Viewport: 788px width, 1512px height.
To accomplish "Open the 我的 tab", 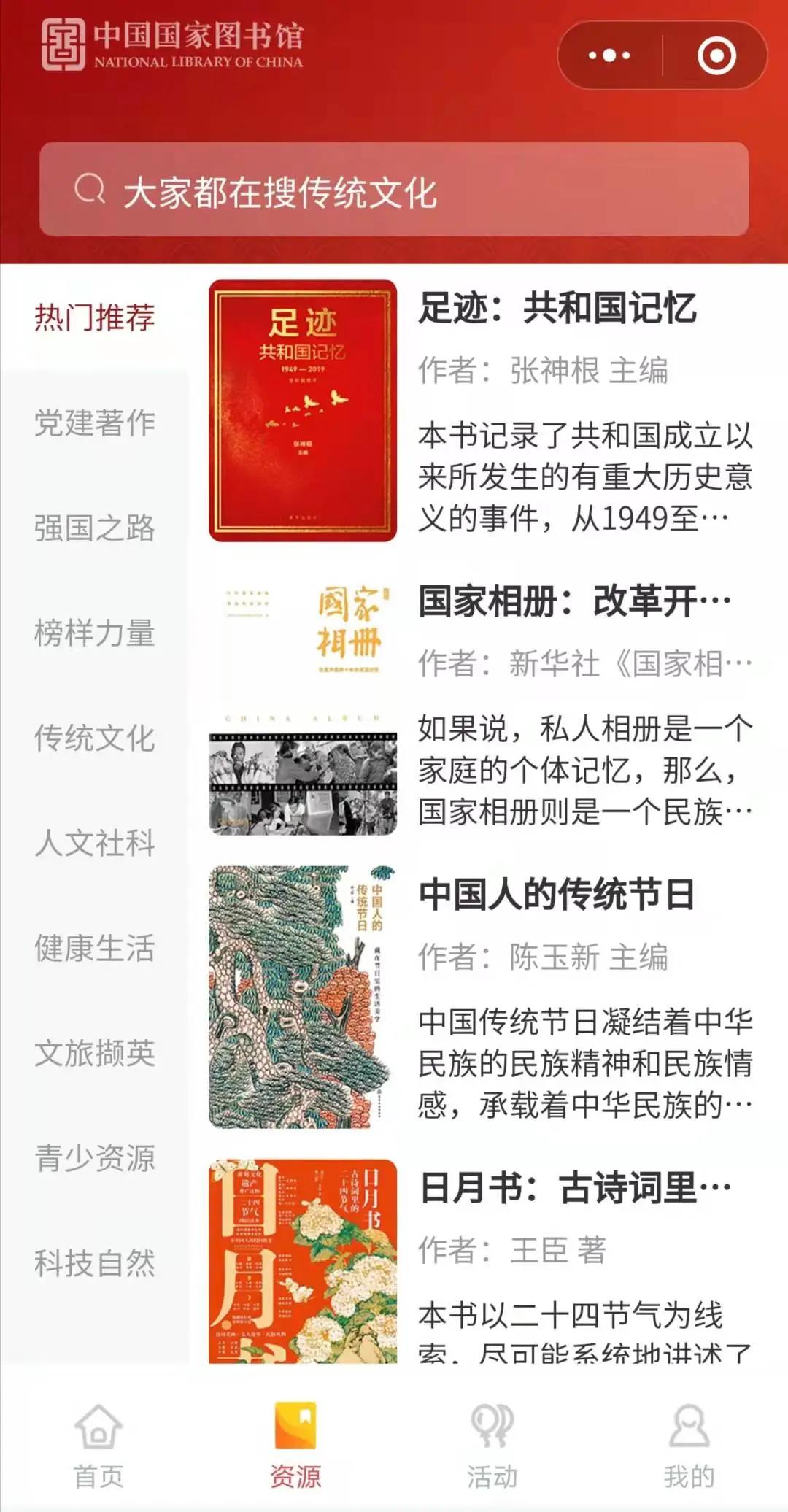I will pyautogui.click(x=689, y=1445).
